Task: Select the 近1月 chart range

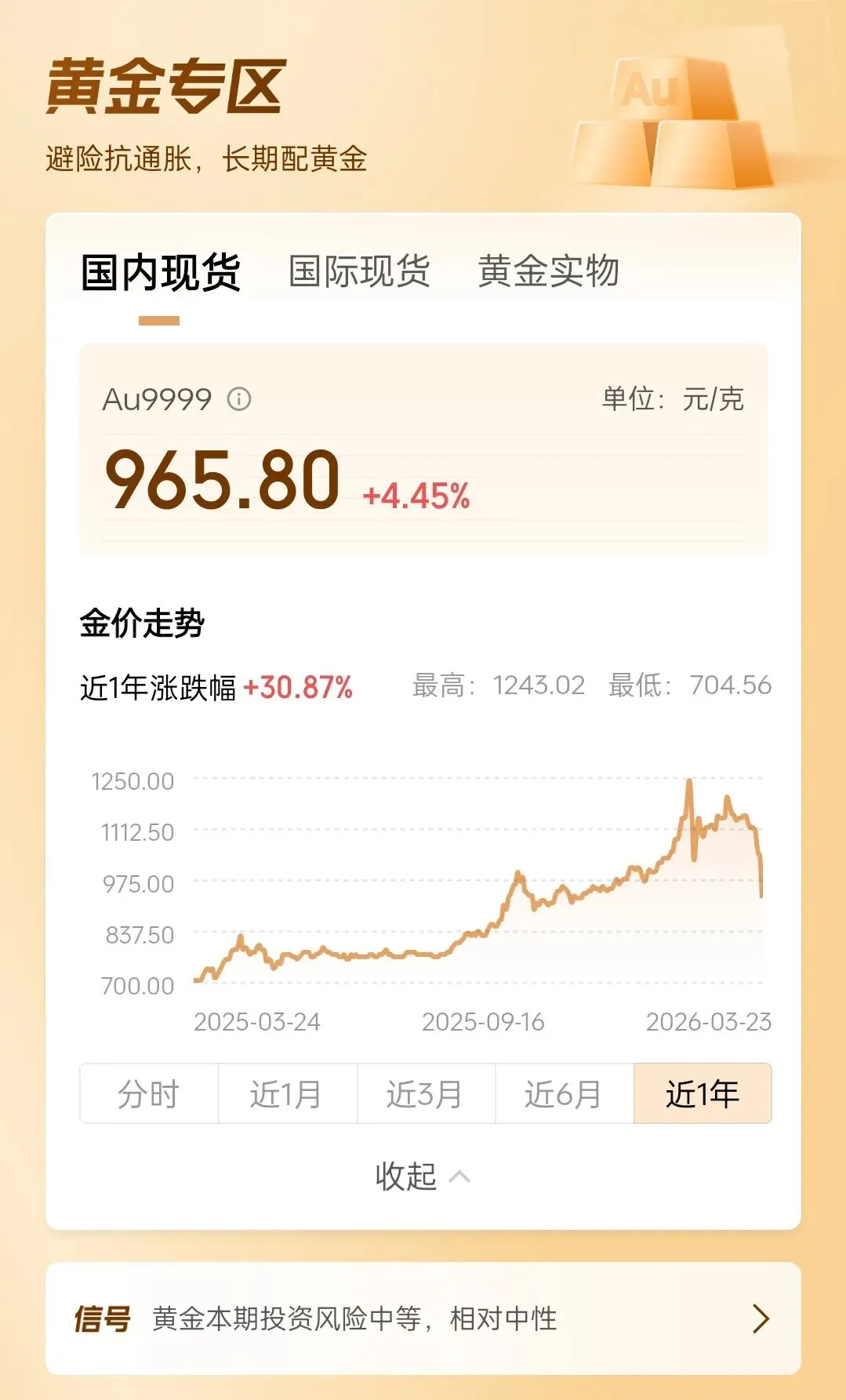Action: coord(287,1093)
